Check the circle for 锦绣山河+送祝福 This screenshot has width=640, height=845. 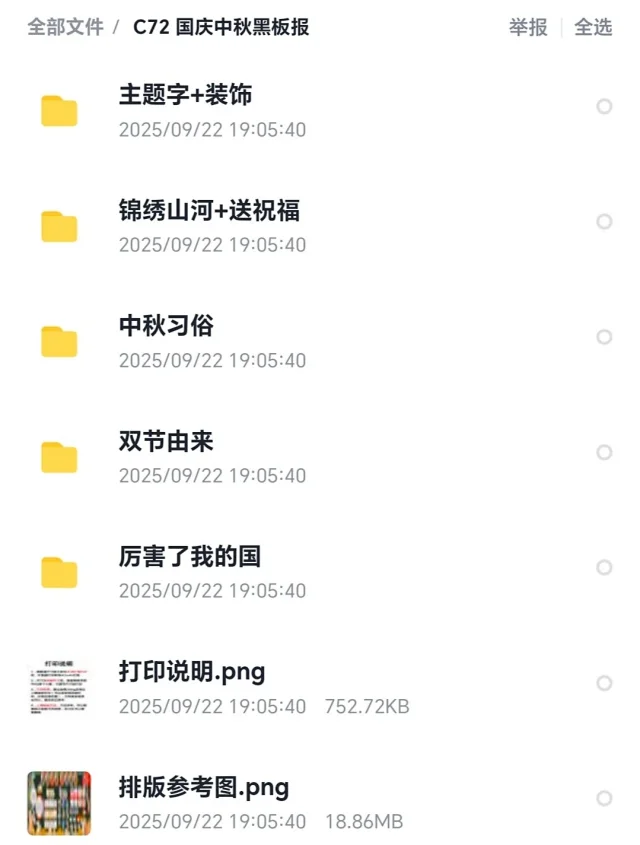(604, 221)
